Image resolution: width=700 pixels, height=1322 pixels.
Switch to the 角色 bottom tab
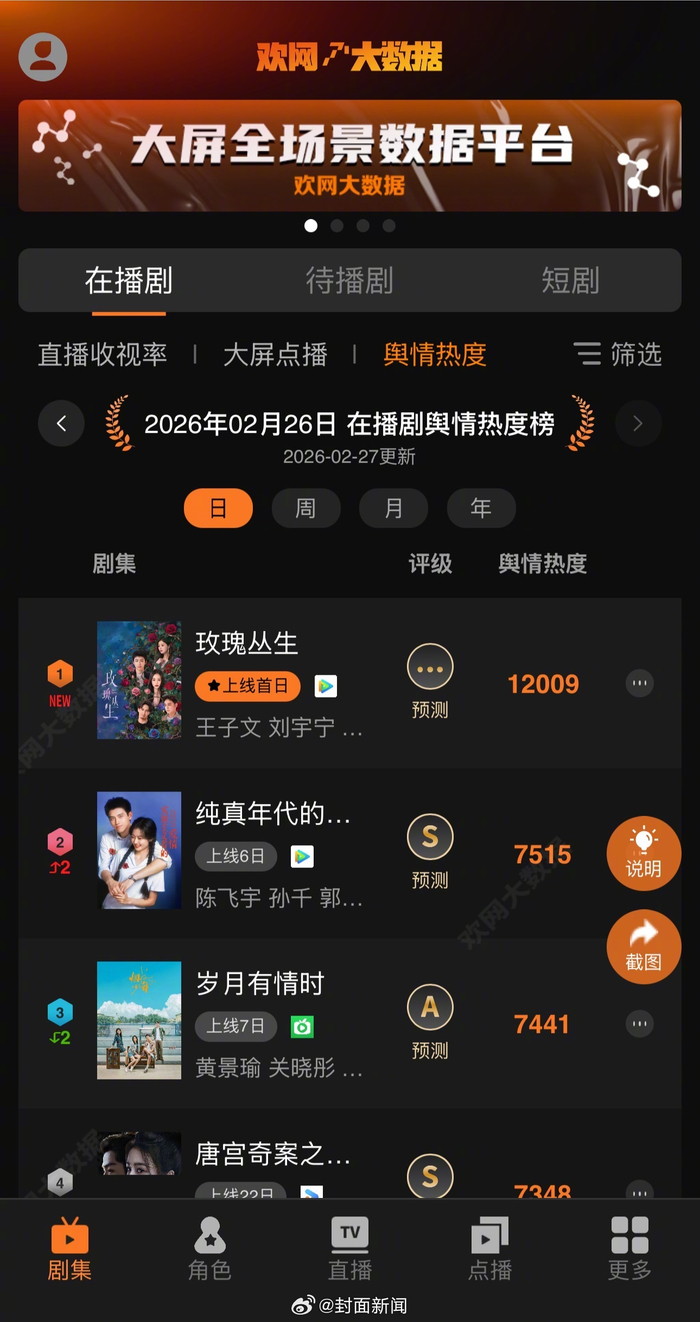210,1248
